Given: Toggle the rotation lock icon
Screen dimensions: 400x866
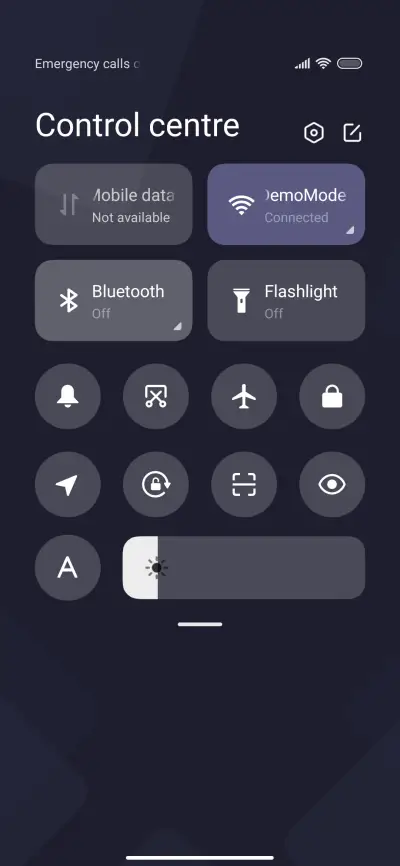Looking at the screenshot, I should click(x=156, y=484).
